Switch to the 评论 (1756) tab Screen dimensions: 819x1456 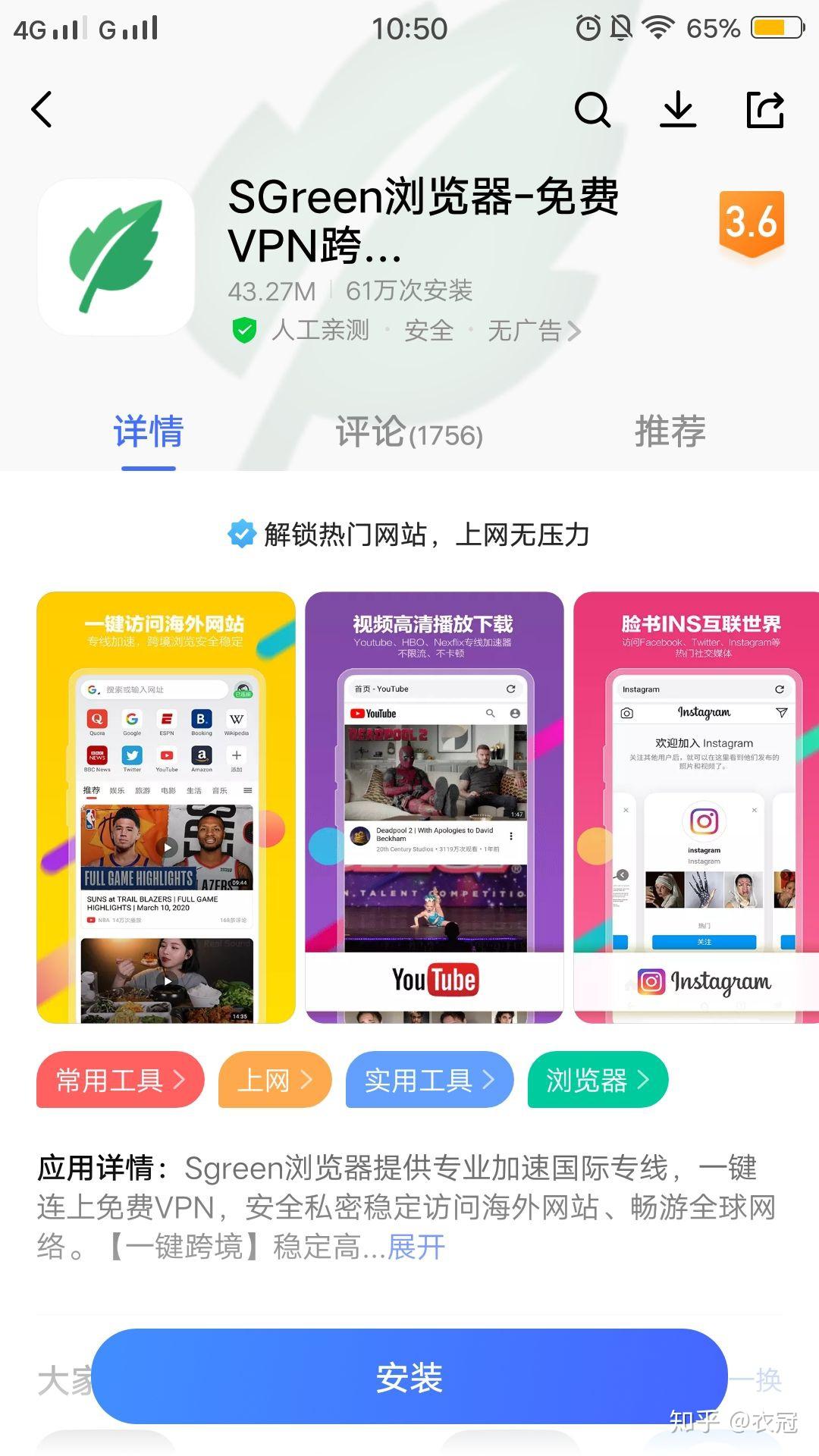pyautogui.click(x=409, y=432)
